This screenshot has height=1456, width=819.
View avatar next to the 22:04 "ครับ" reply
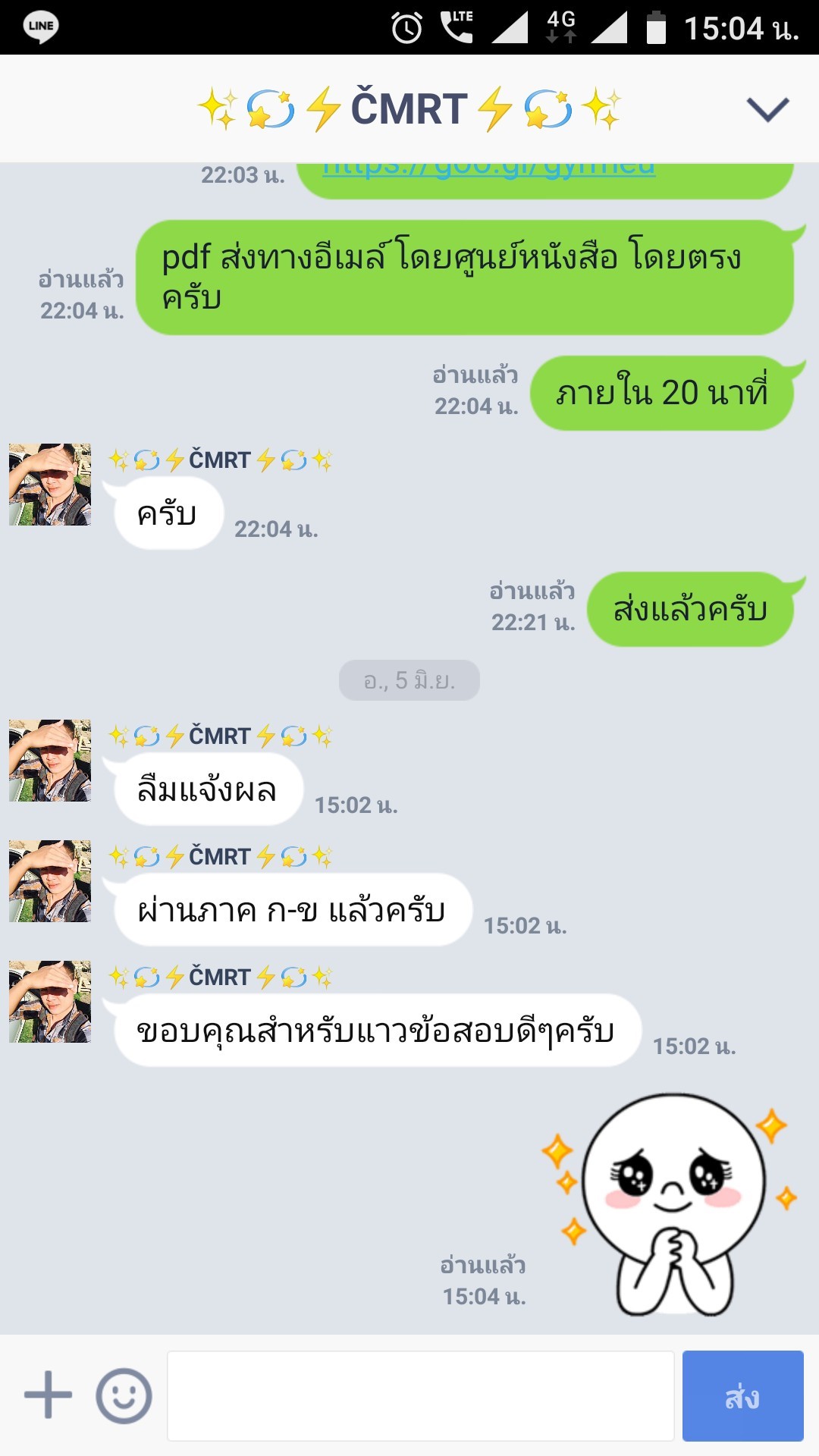pyautogui.click(x=50, y=485)
